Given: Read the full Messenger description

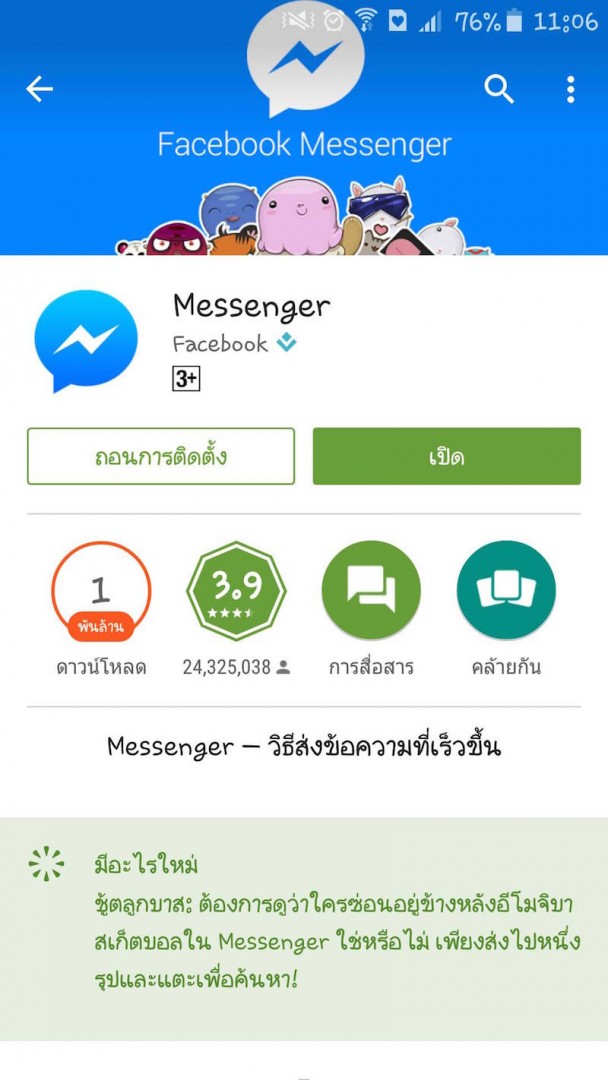Looking at the screenshot, I should [x=304, y=747].
